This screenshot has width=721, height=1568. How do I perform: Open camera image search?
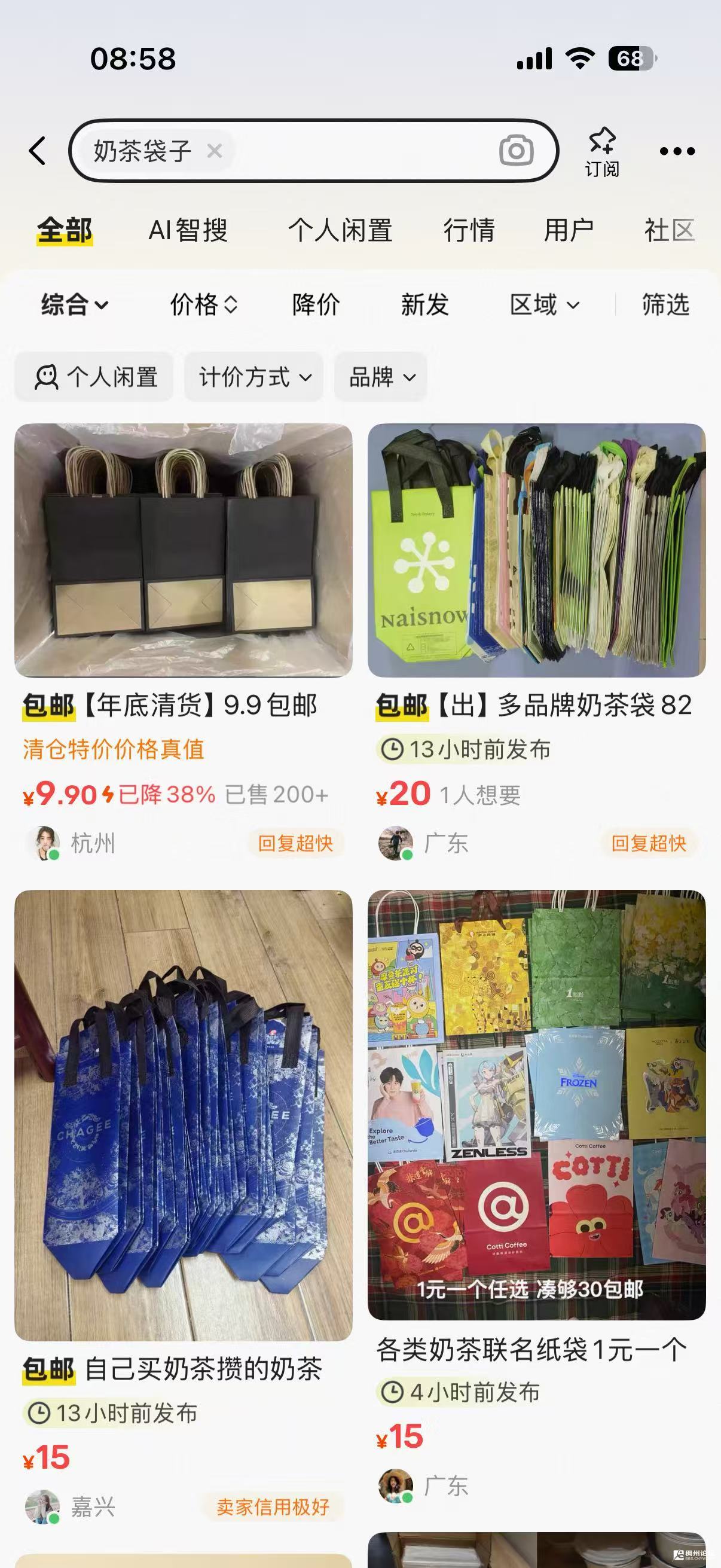516,150
